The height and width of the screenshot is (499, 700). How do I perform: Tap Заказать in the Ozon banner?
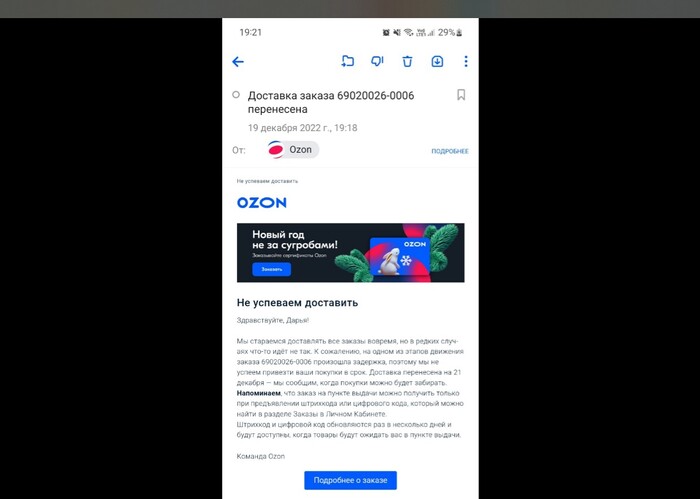(272, 269)
